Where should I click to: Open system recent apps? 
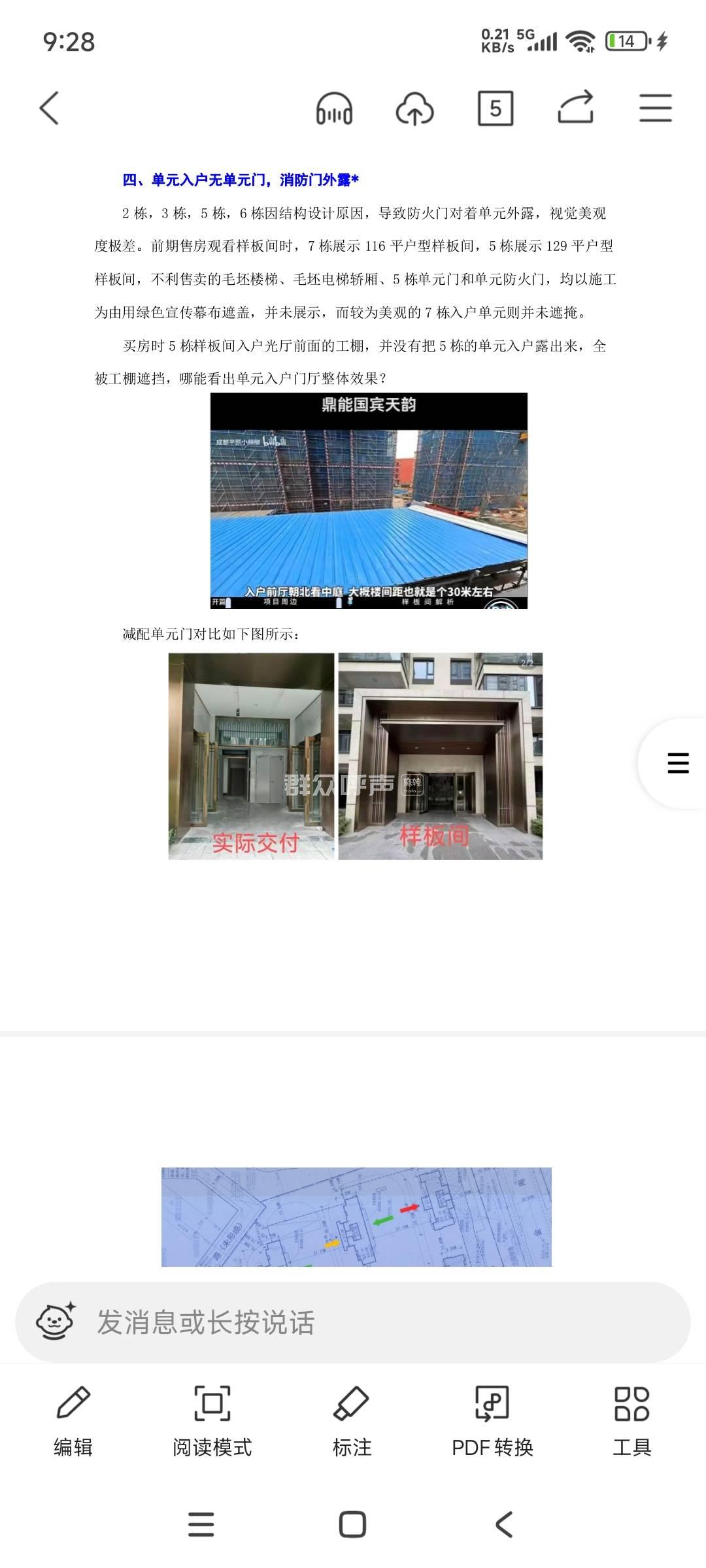pos(201,1524)
